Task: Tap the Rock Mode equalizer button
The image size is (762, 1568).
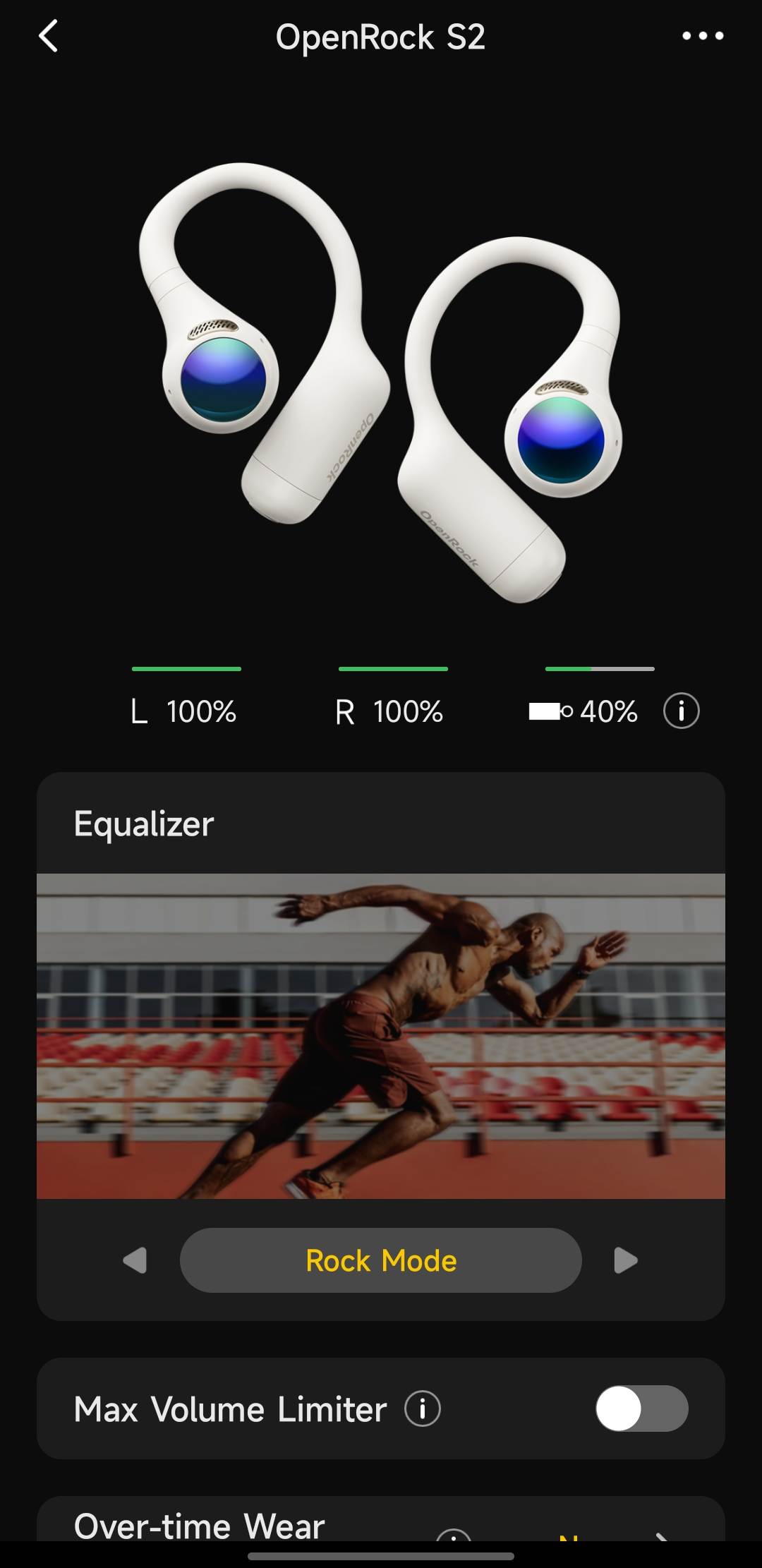Action: pos(381,1260)
